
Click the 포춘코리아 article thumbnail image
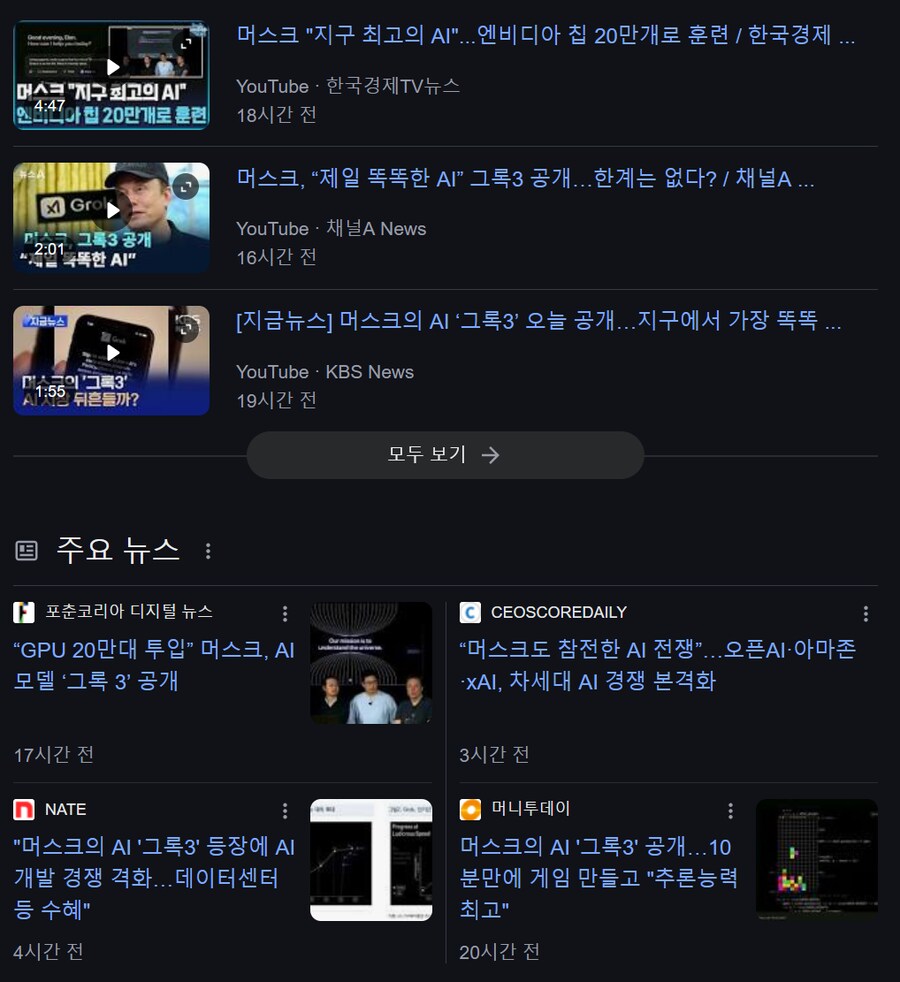tap(371, 663)
